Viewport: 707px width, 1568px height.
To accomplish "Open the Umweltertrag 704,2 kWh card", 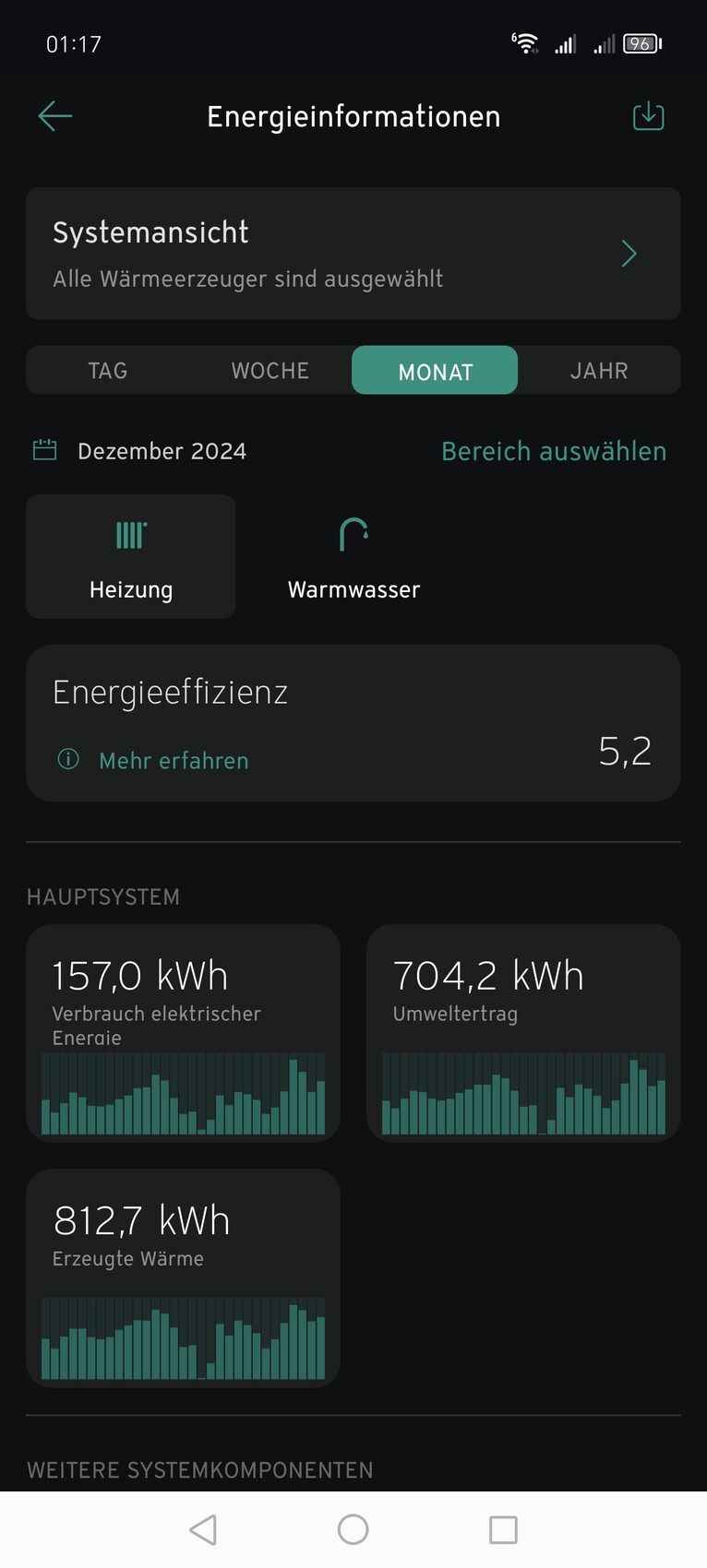I will [x=523, y=1033].
